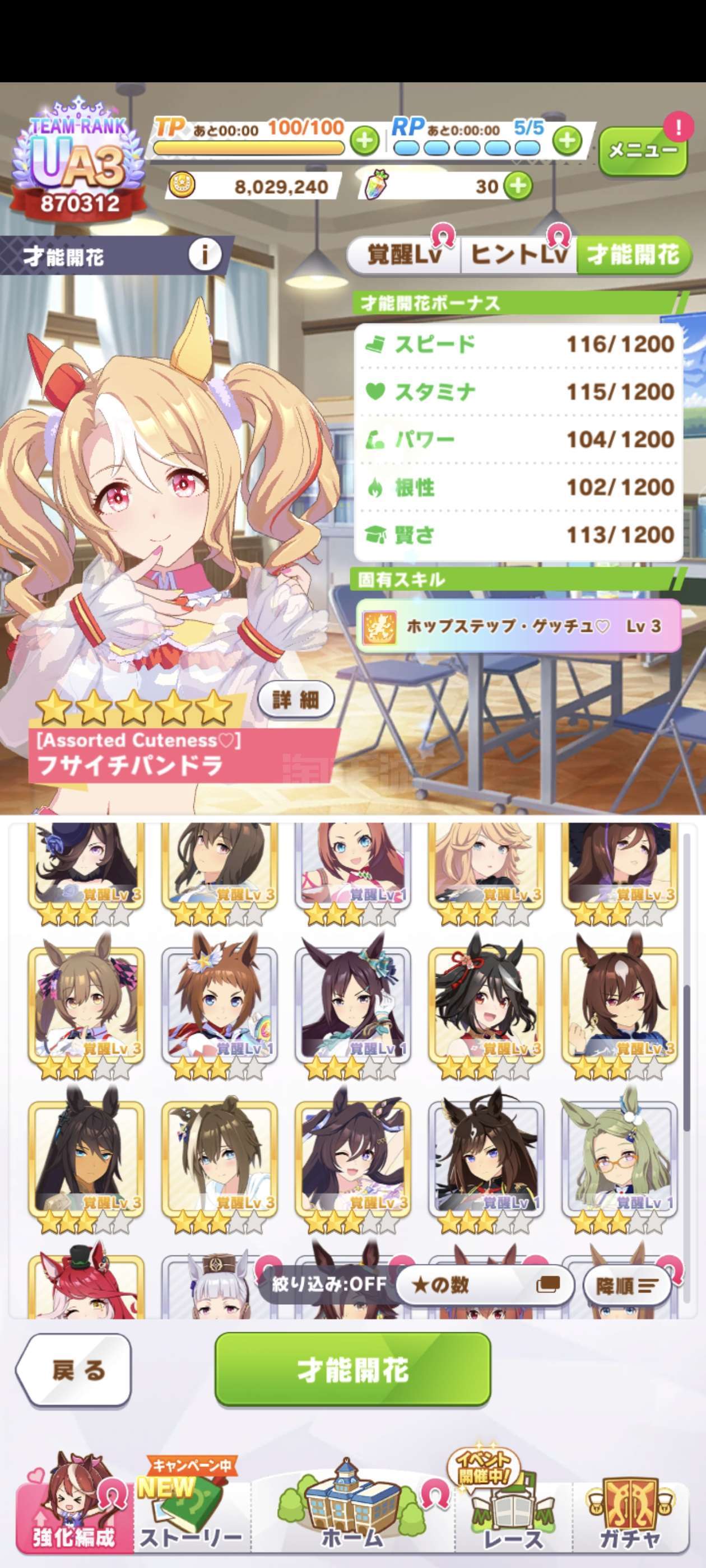Open the メニュー button
The height and width of the screenshot is (1568, 706).
[x=642, y=150]
